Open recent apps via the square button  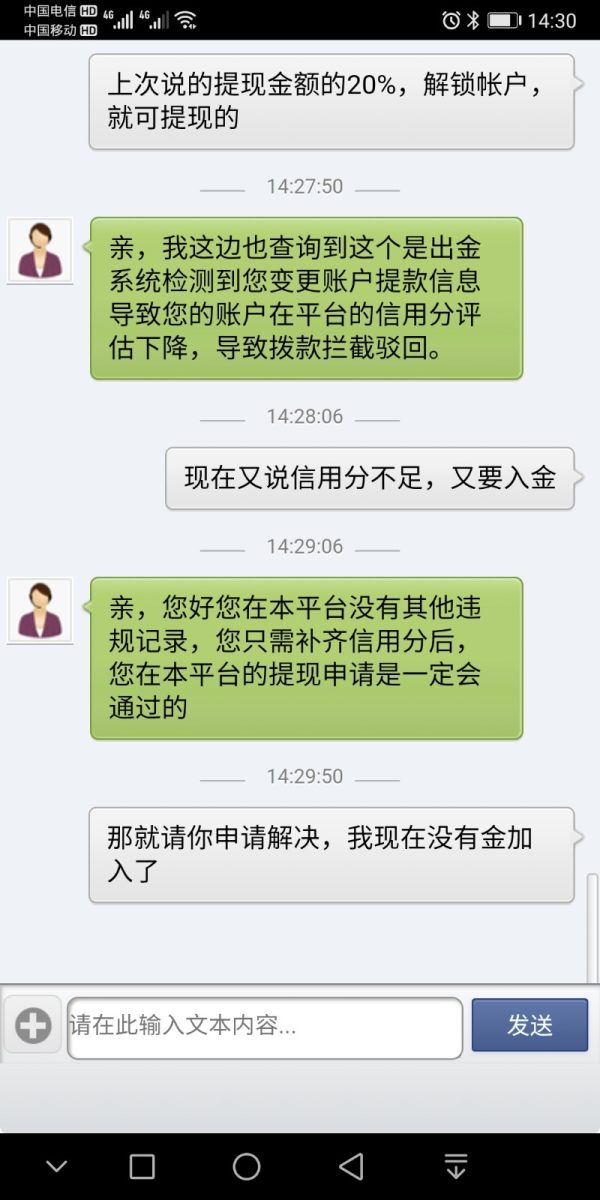(x=142, y=1166)
